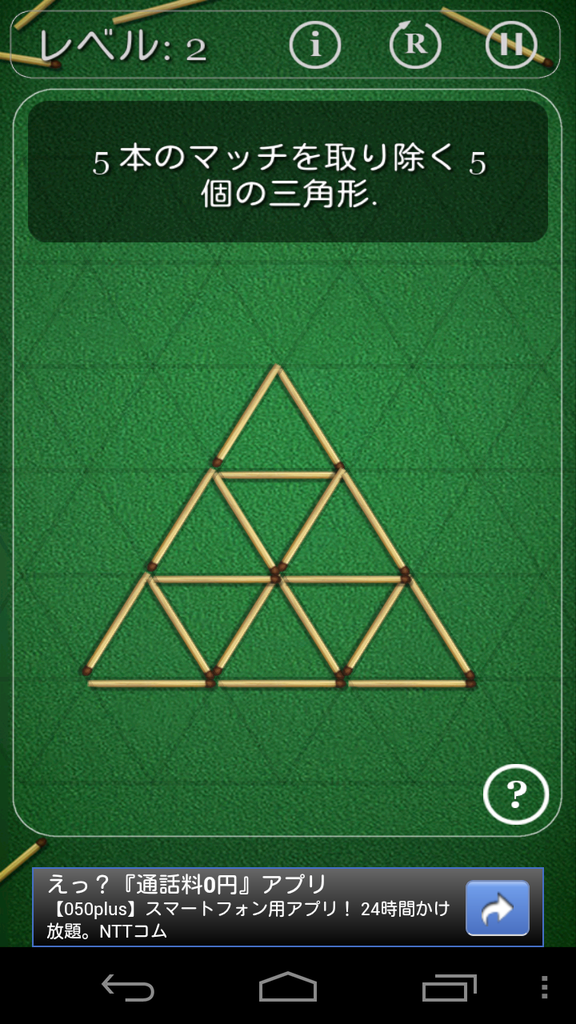Remove the top-left matchstick at the apex

(x=246, y=416)
